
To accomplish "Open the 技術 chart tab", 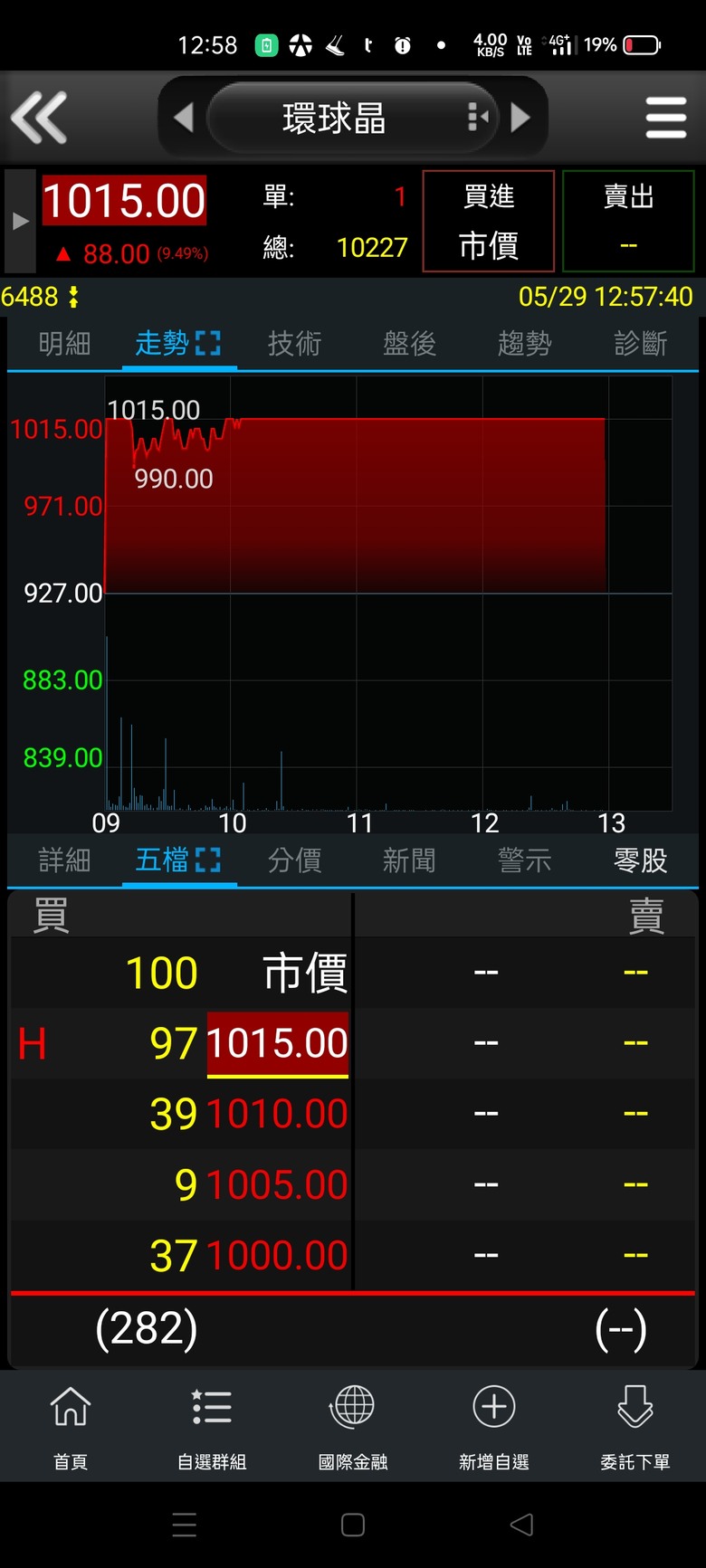I will 294,344.
